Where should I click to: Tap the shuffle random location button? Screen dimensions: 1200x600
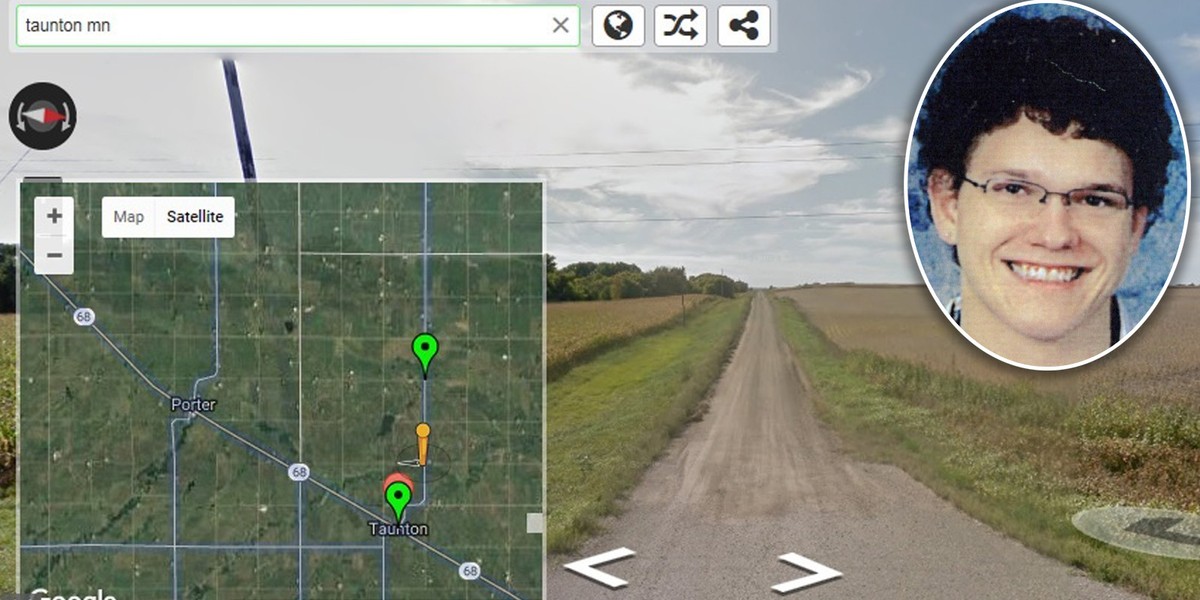coord(680,26)
